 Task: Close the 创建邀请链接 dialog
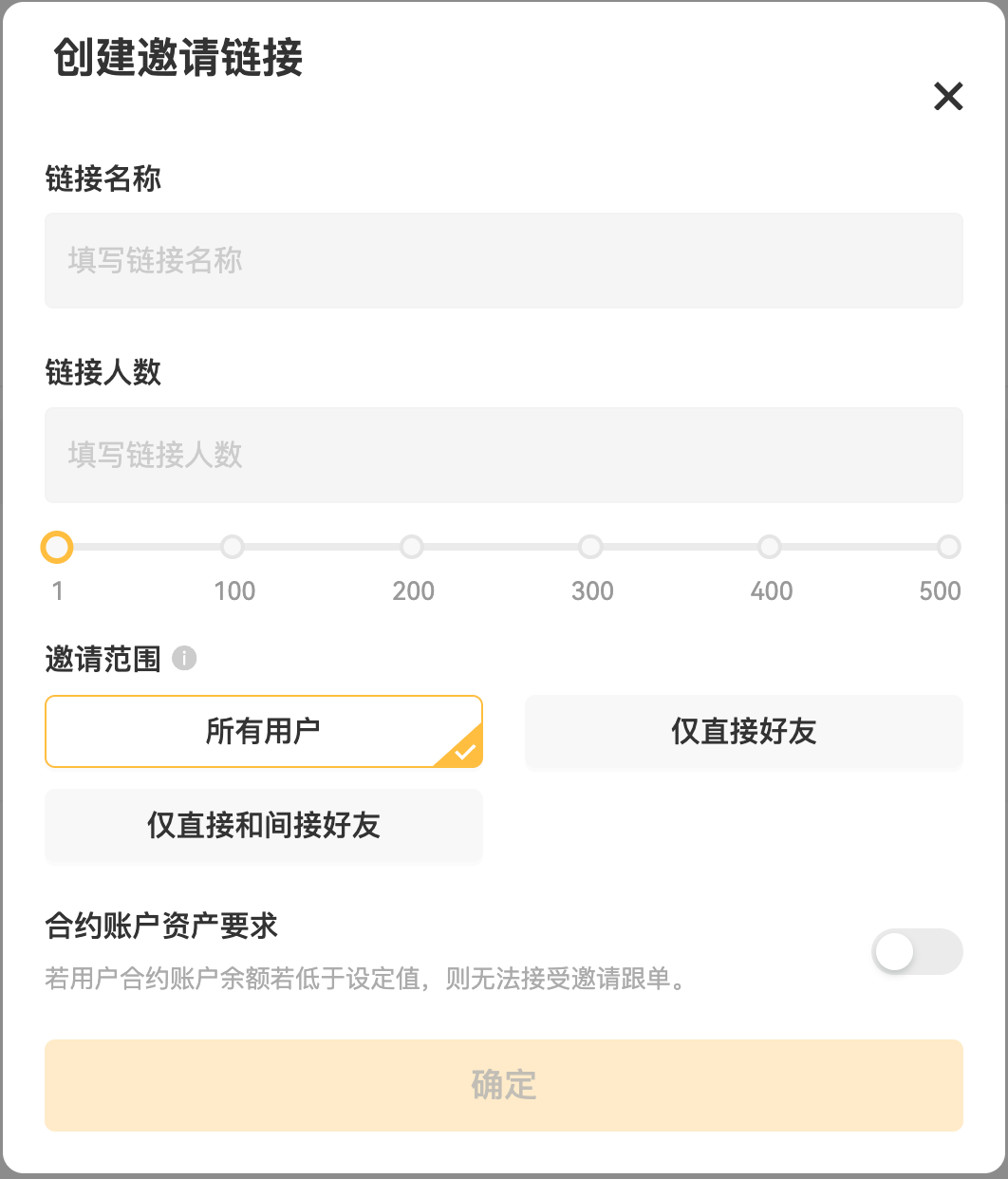948,96
